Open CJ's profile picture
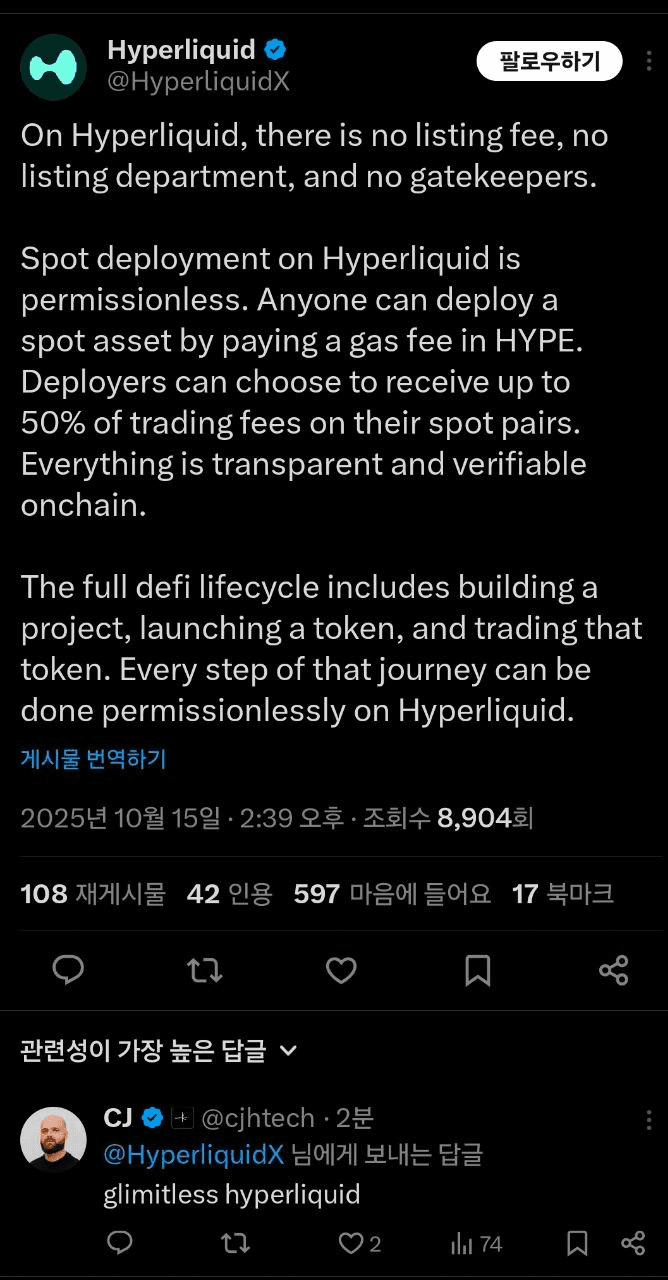 click(x=54, y=1138)
